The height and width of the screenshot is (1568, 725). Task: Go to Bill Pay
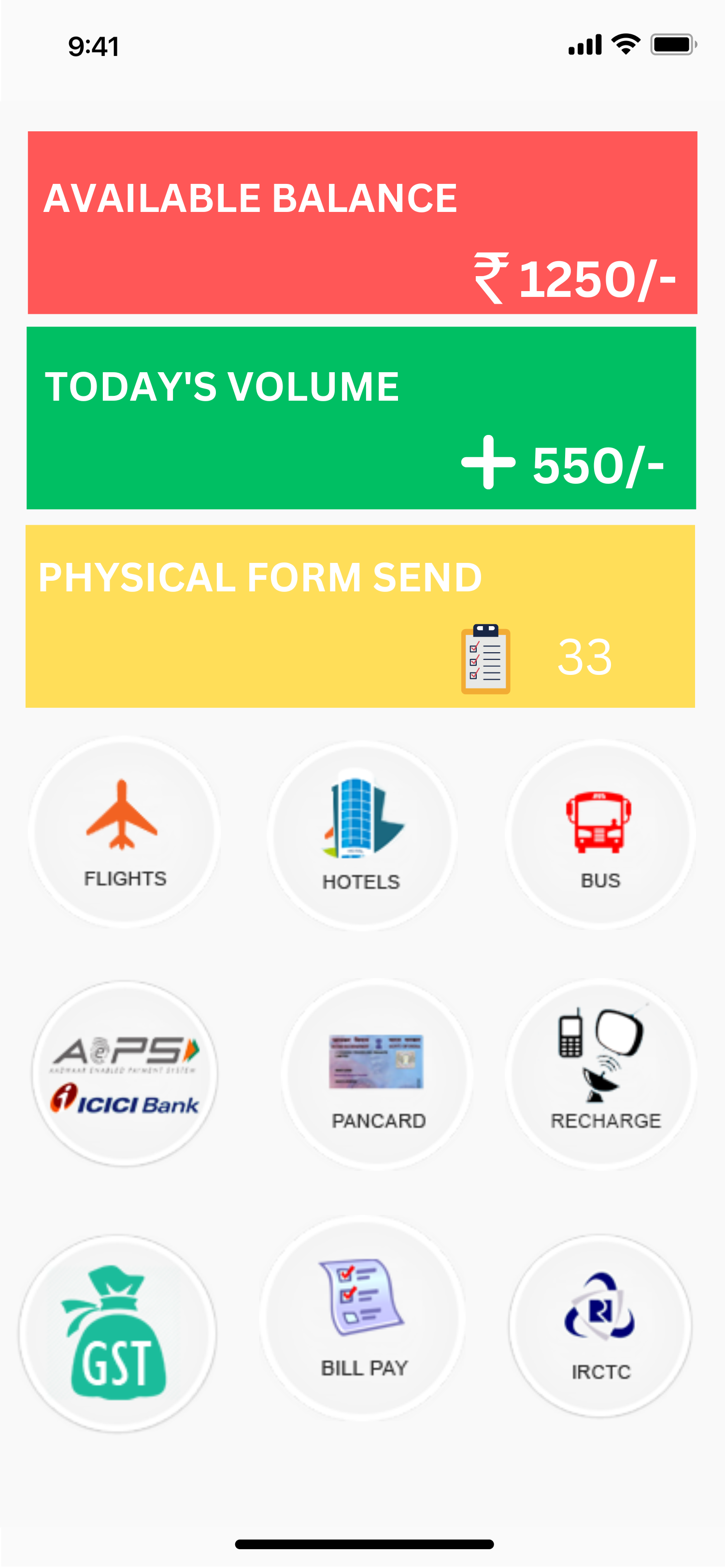coord(363,1318)
